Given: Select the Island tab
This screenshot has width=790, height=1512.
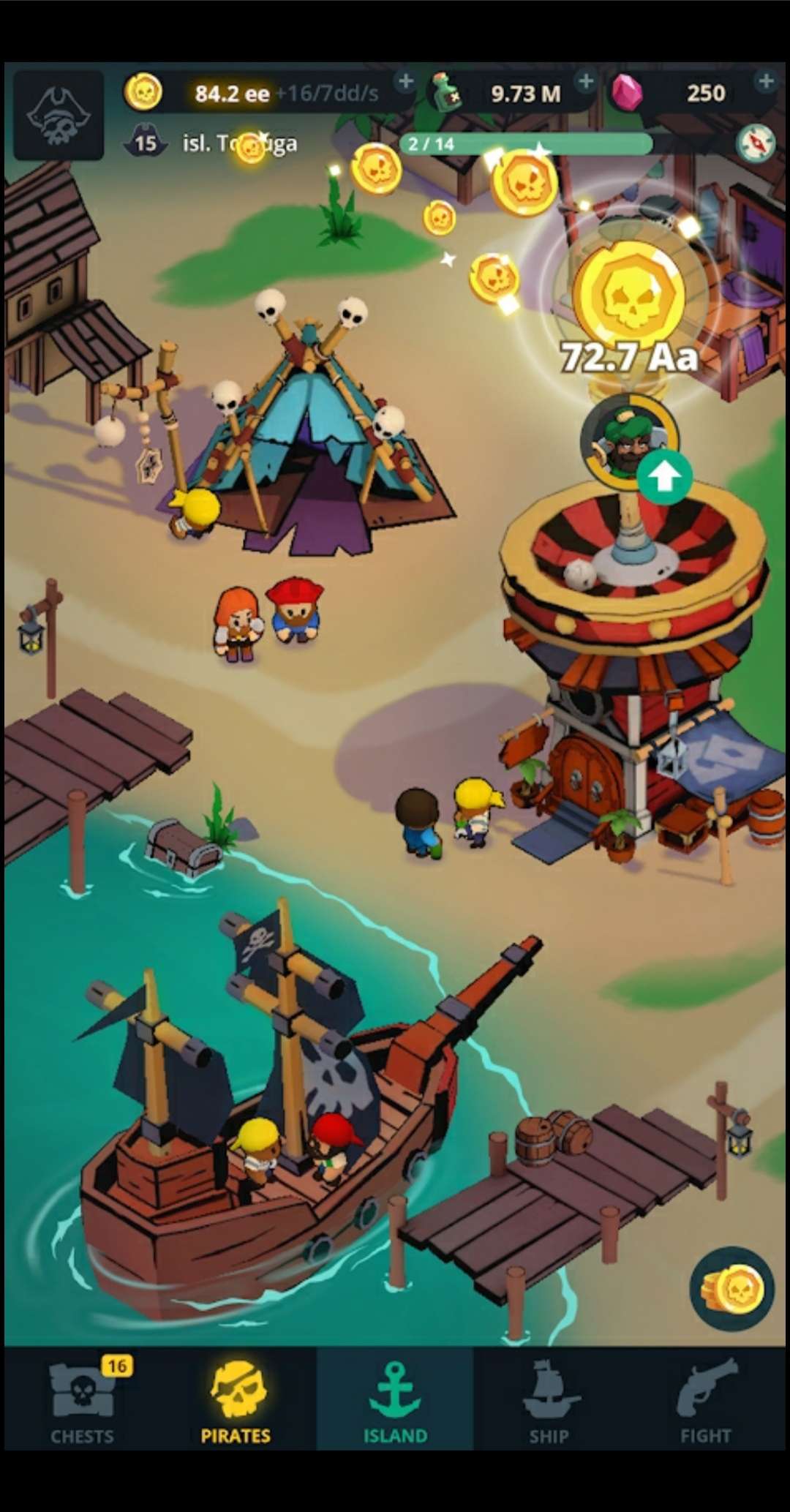Looking at the screenshot, I should (x=395, y=1399).
